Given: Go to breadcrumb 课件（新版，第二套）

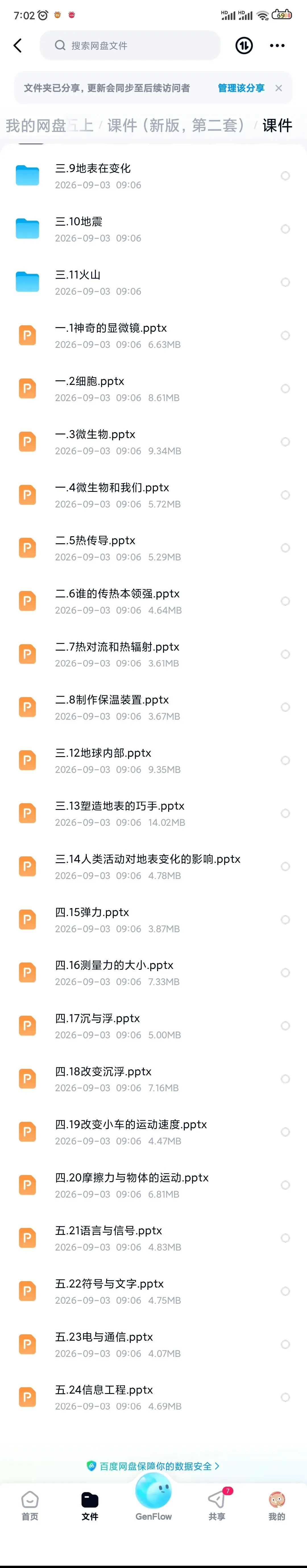Looking at the screenshot, I should (x=176, y=125).
